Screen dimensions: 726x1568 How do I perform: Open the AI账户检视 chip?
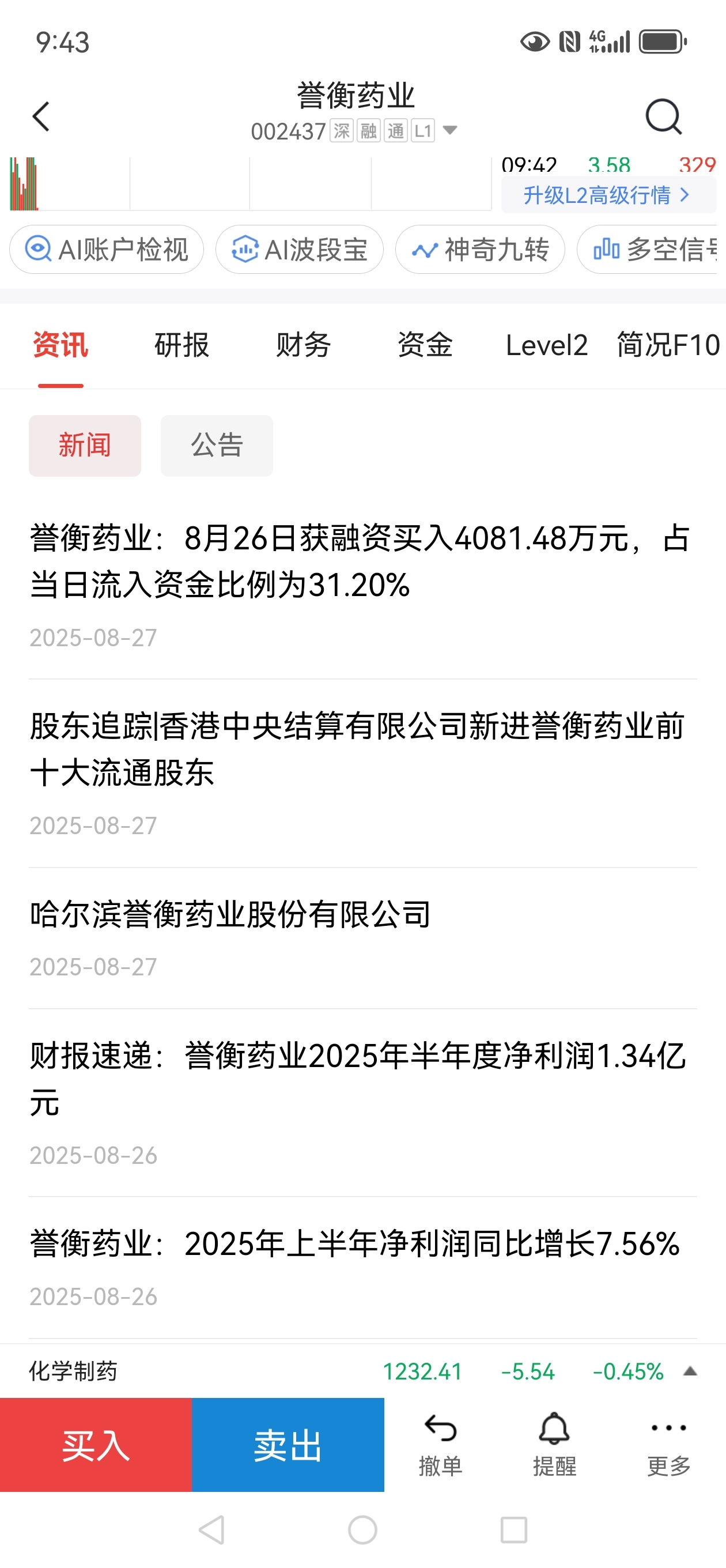pyautogui.click(x=107, y=250)
